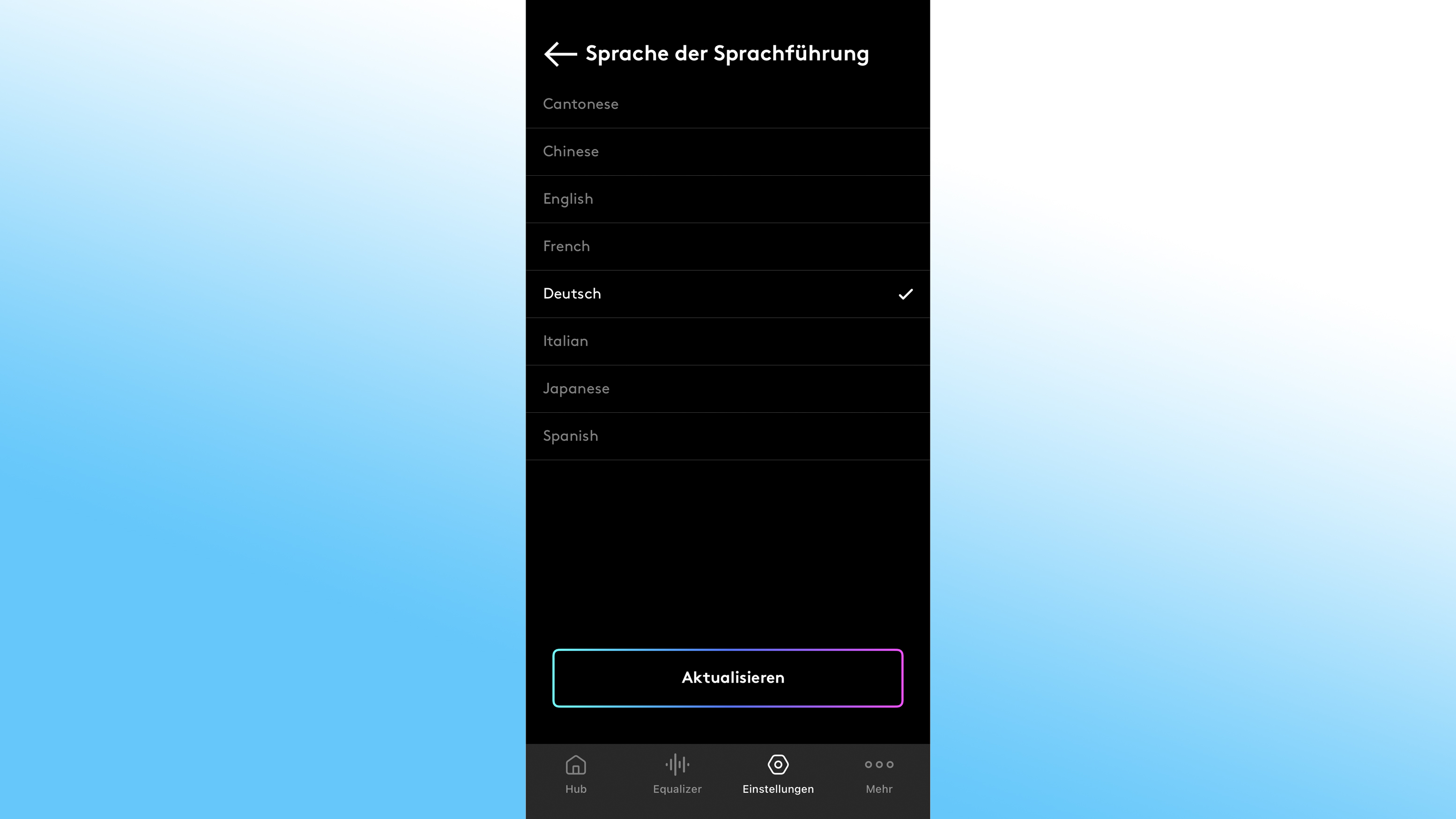Open the Equalizer tab
Screen dimensions: 1456x819
point(677,775)
